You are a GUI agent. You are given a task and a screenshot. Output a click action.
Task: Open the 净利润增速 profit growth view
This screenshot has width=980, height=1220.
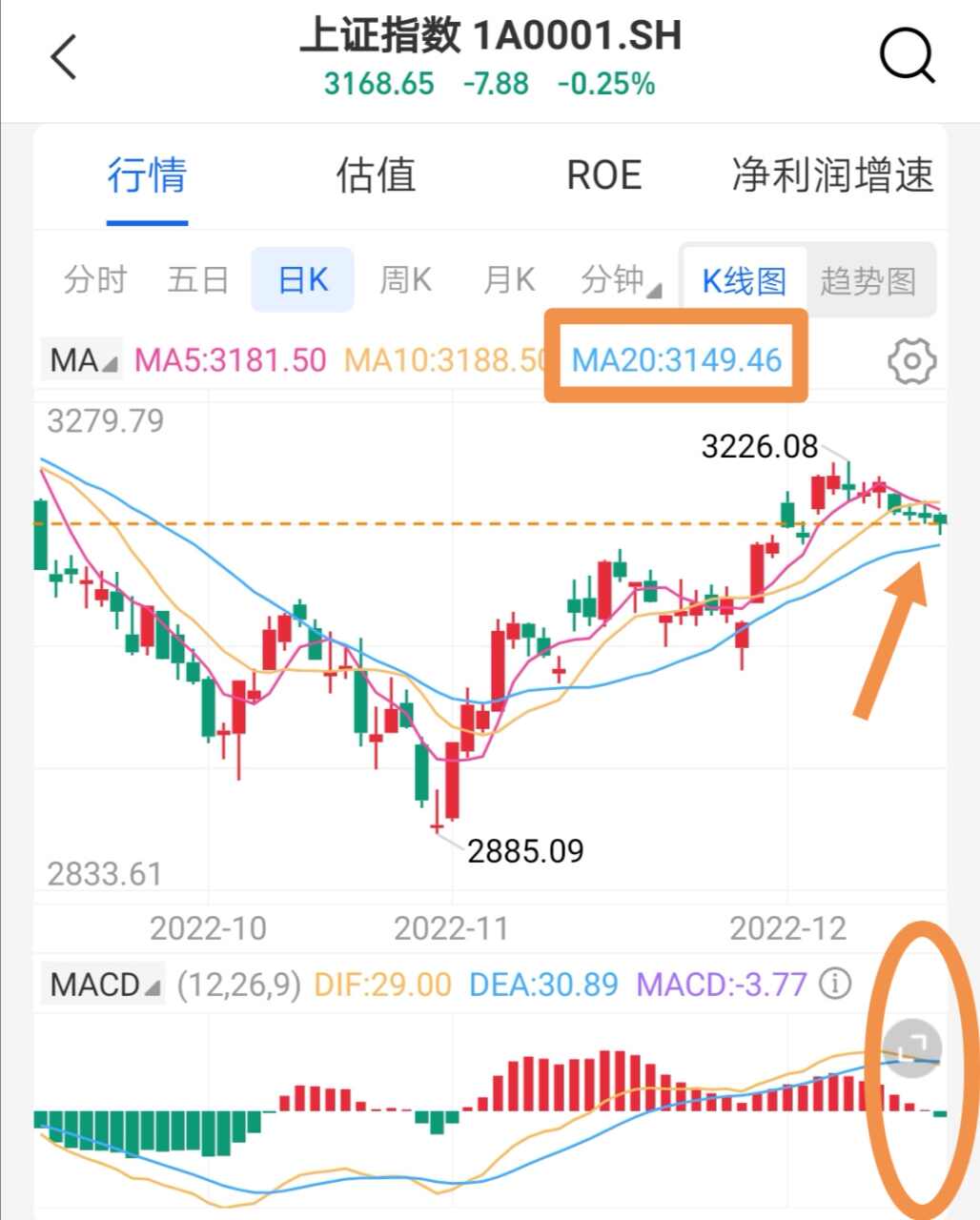click(x=832, y=176)
